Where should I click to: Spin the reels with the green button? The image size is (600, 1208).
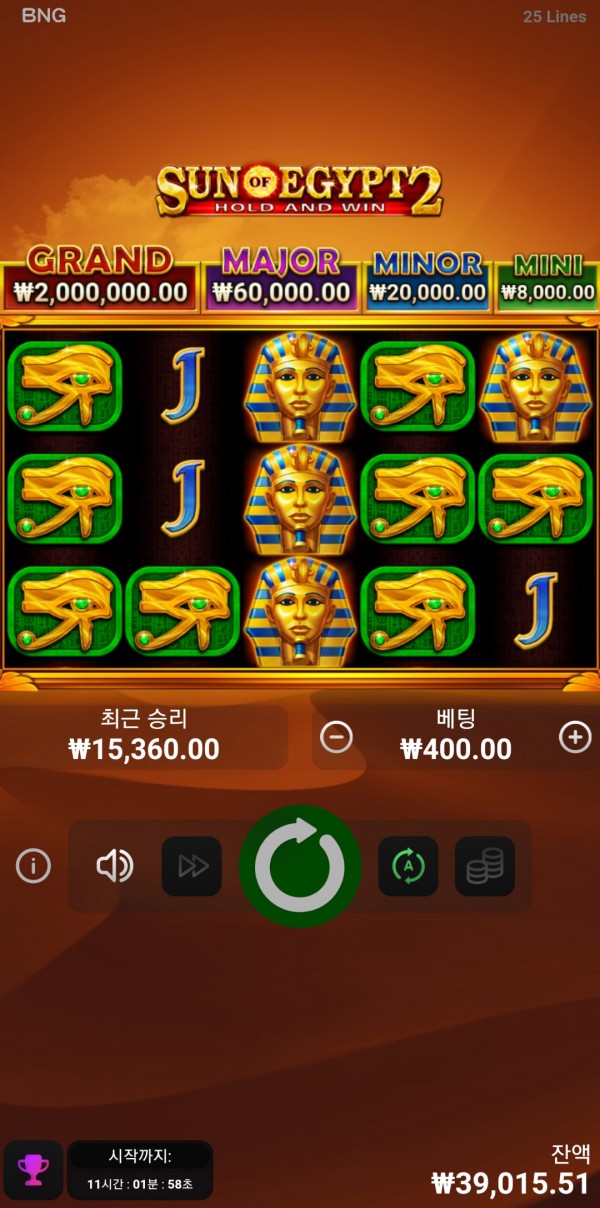coord(300,866)
